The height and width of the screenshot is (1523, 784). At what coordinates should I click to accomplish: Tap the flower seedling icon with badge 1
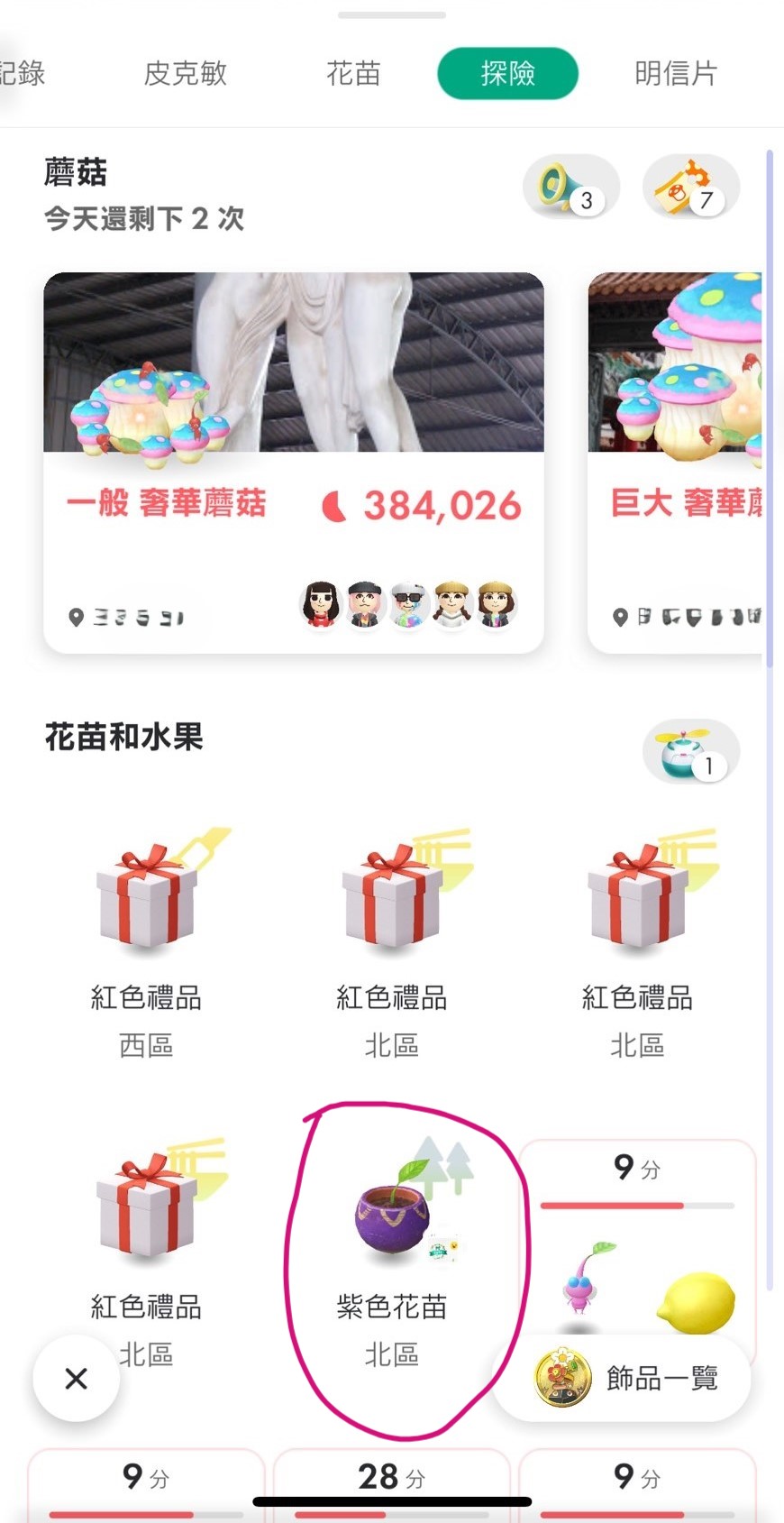(690, 752)
